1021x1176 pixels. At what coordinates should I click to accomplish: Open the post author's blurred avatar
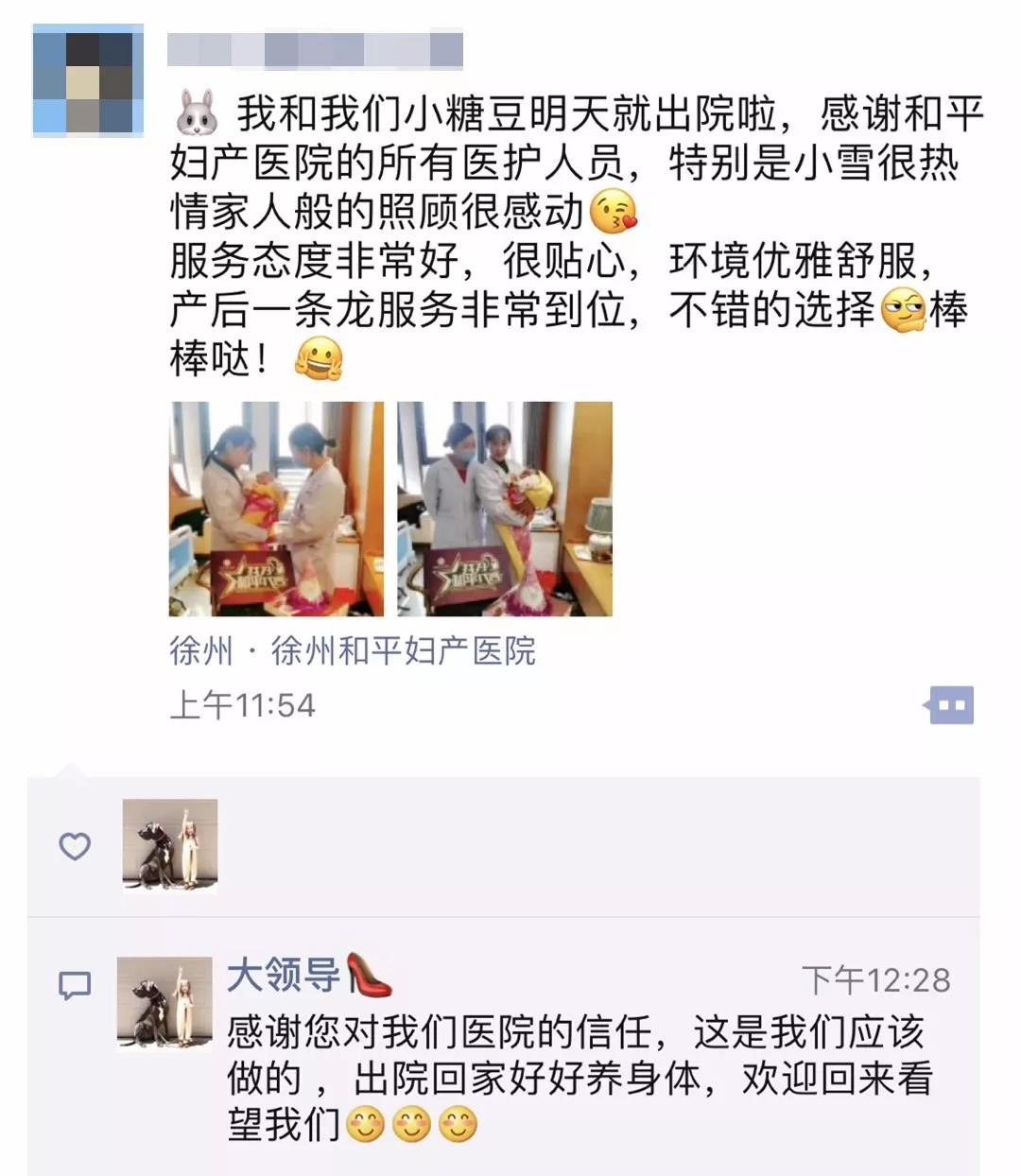click(88, 81)
